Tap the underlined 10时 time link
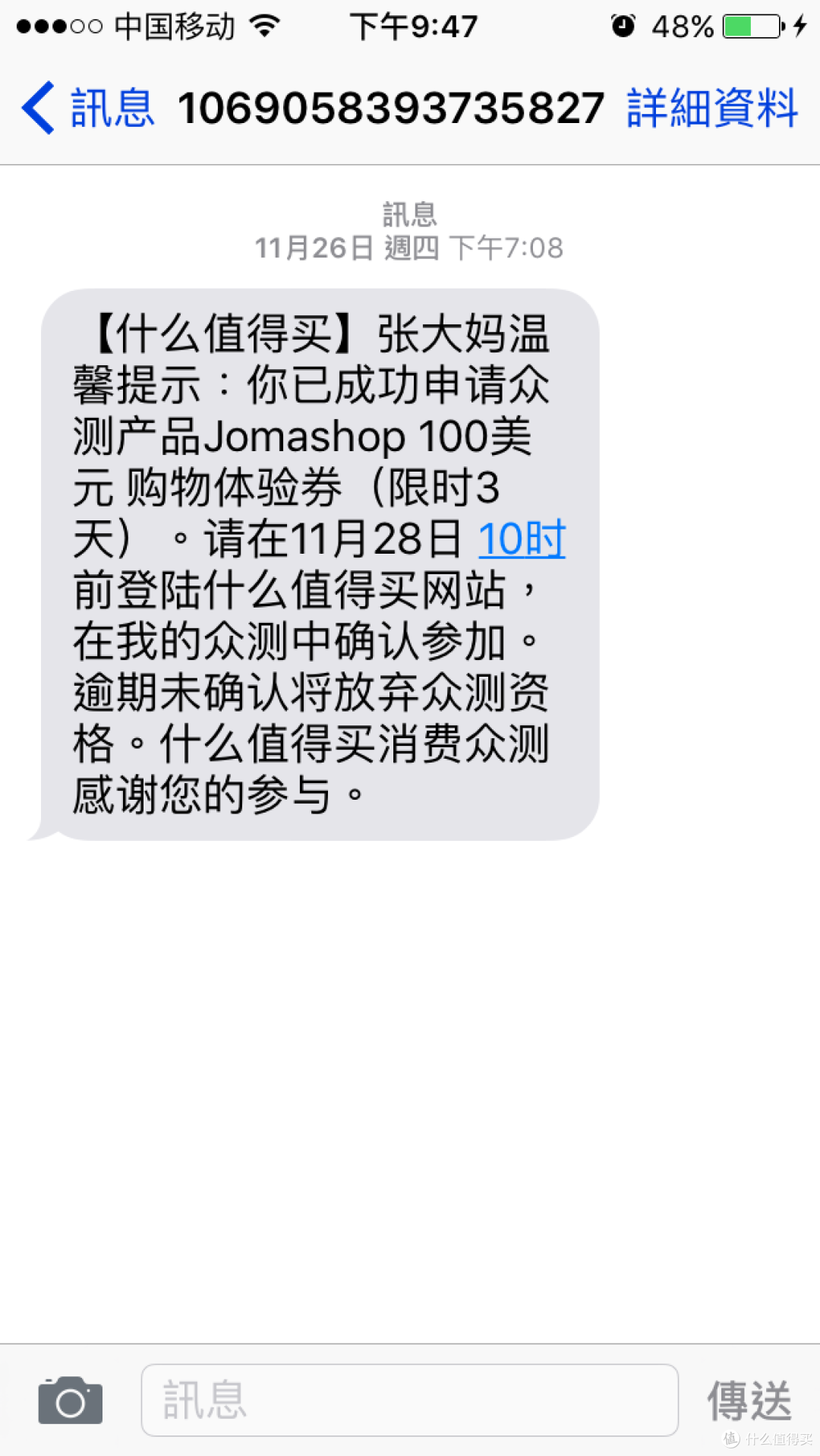The width and height of the screenshot is (820, 1456). tap(522, 539)
